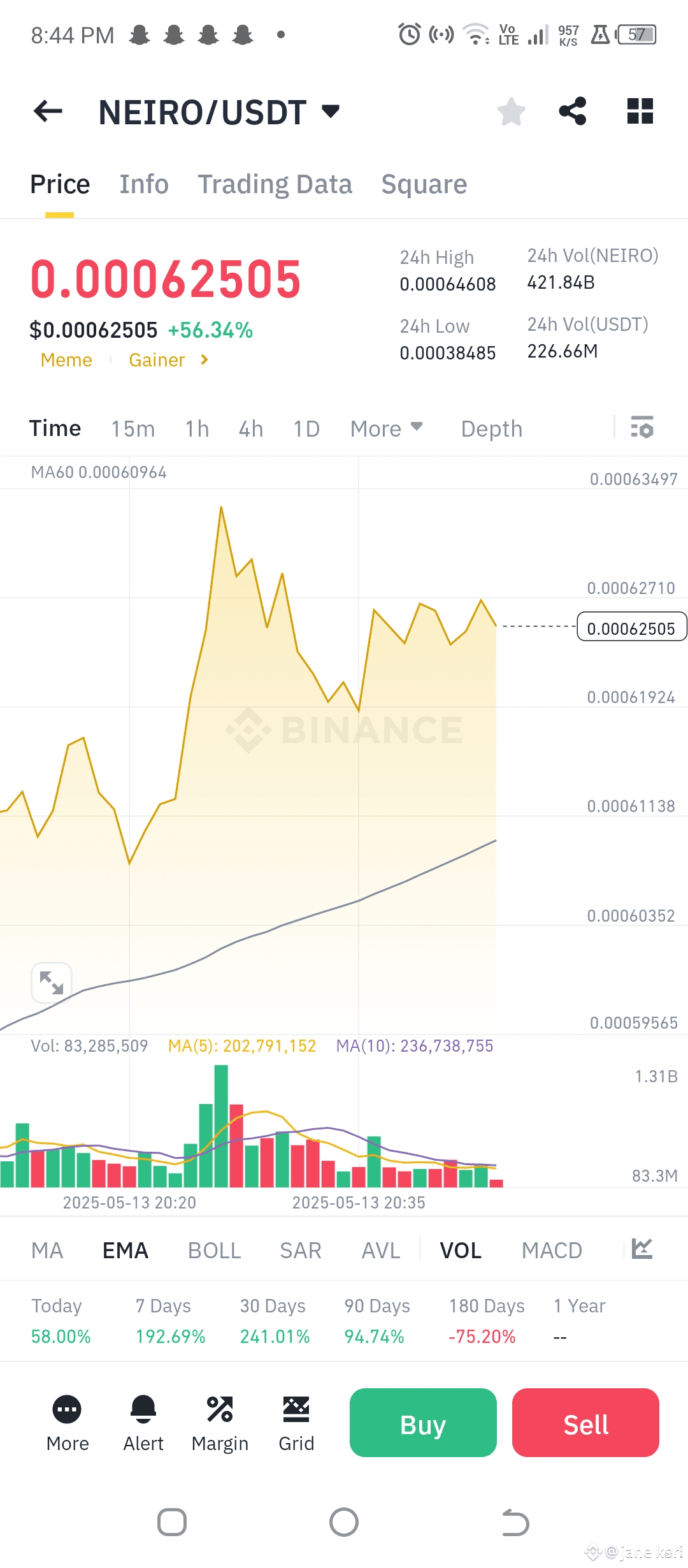This screenshot has height=1568, width=688.
Task: Tap the green Buy button
Action: [423, 1423]
